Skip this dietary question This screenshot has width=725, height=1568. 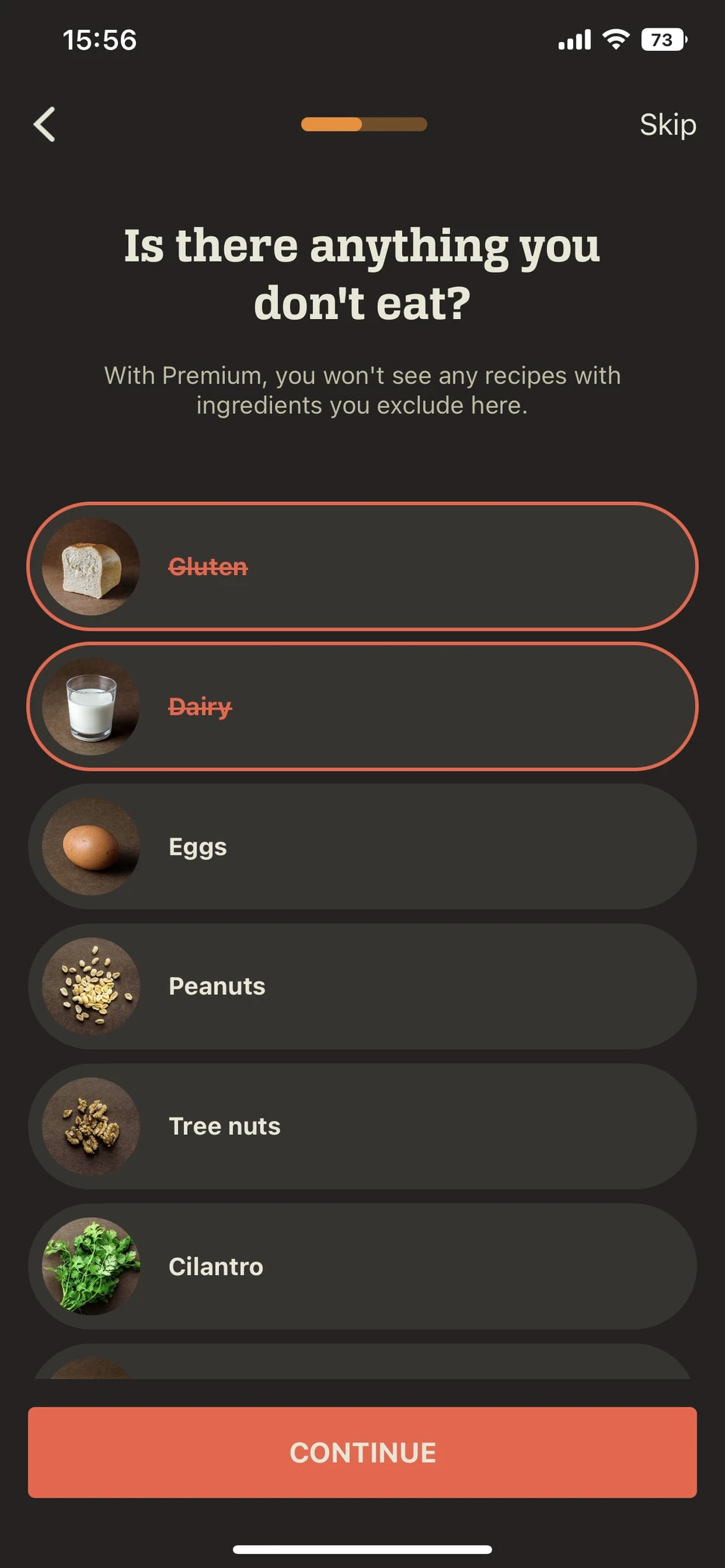click(667, 125)
